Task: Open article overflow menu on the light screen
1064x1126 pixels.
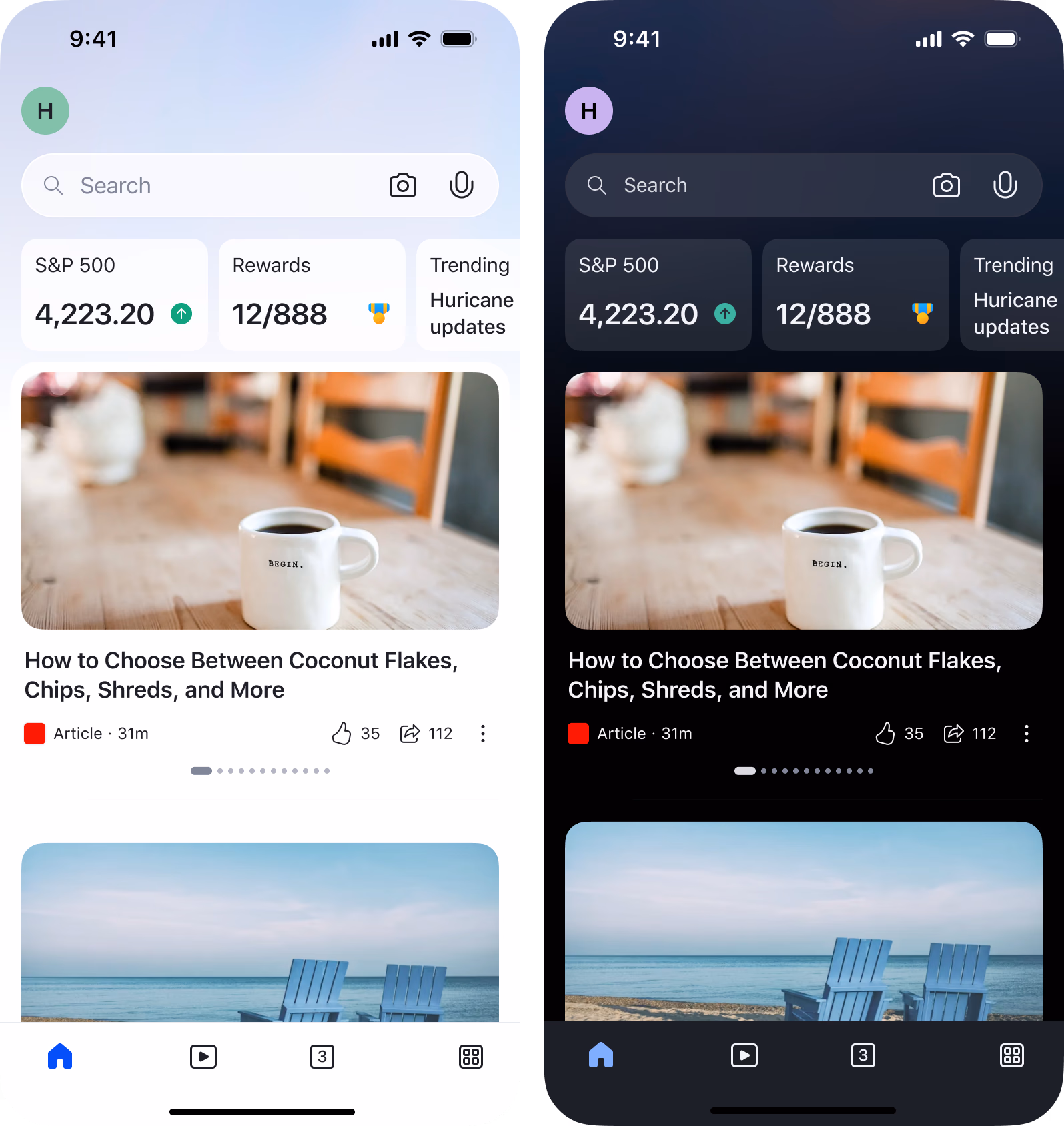Action: pos(483,734)
